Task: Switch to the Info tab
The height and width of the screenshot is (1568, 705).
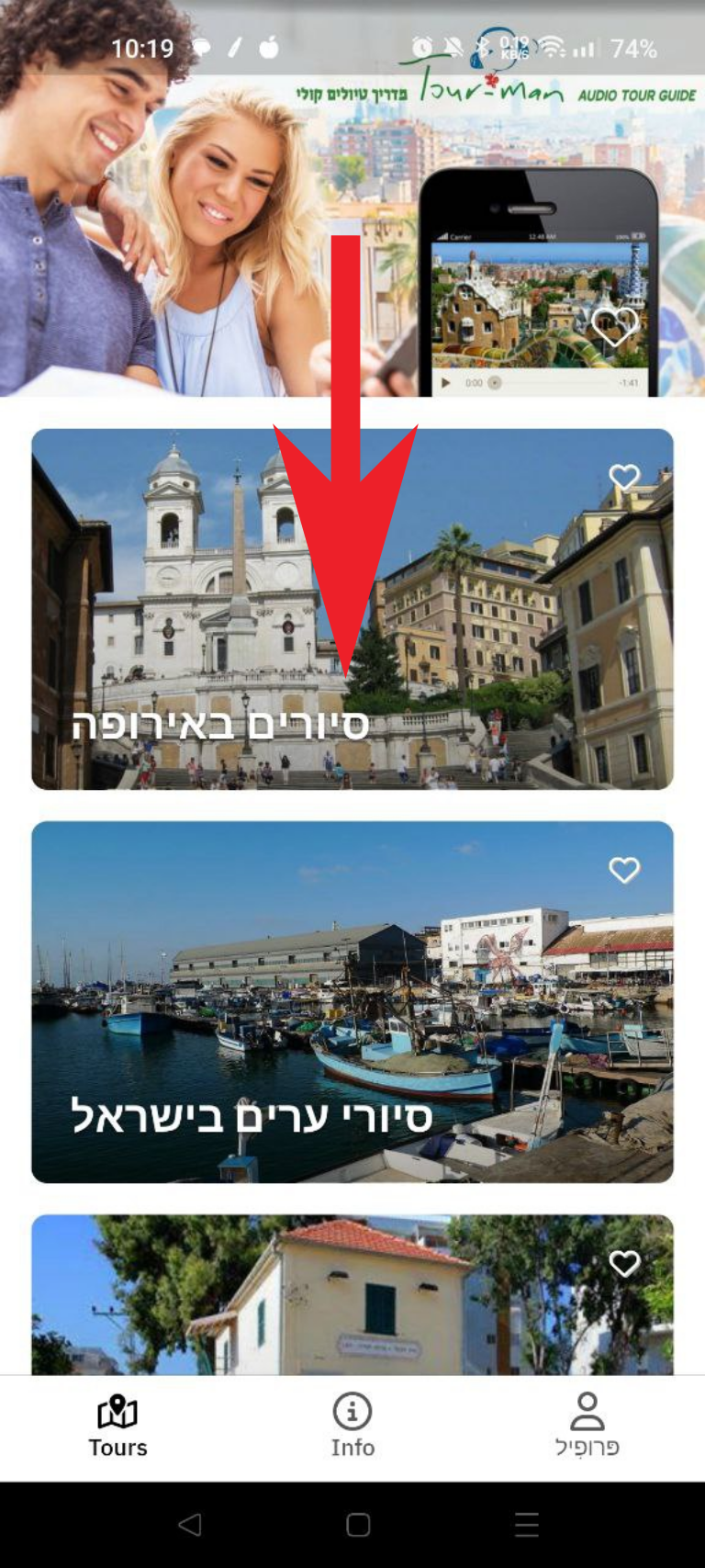Action: (352, 1427)
